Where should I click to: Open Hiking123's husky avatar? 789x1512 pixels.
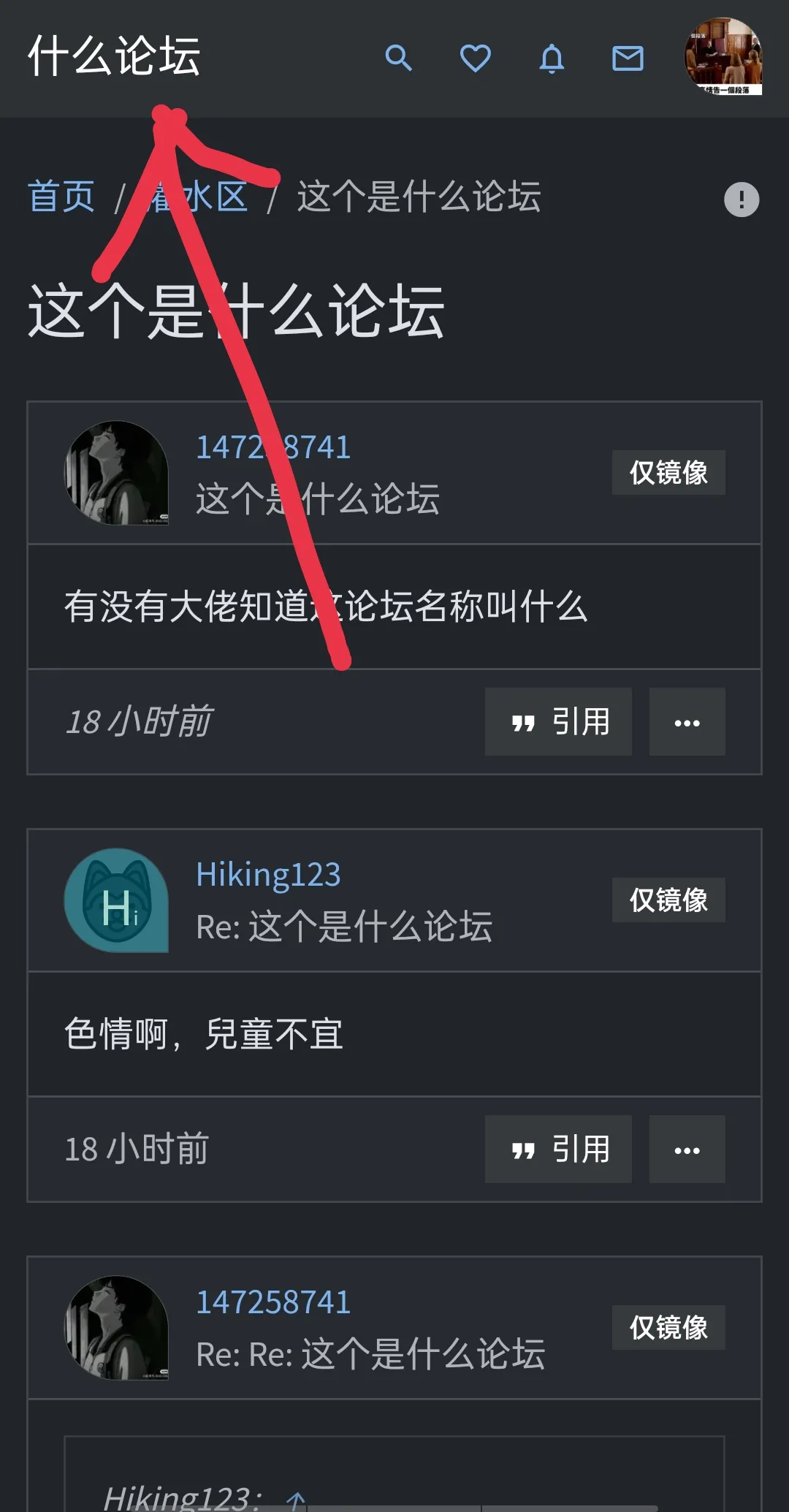pyautogui.click(x=116, y=900)
